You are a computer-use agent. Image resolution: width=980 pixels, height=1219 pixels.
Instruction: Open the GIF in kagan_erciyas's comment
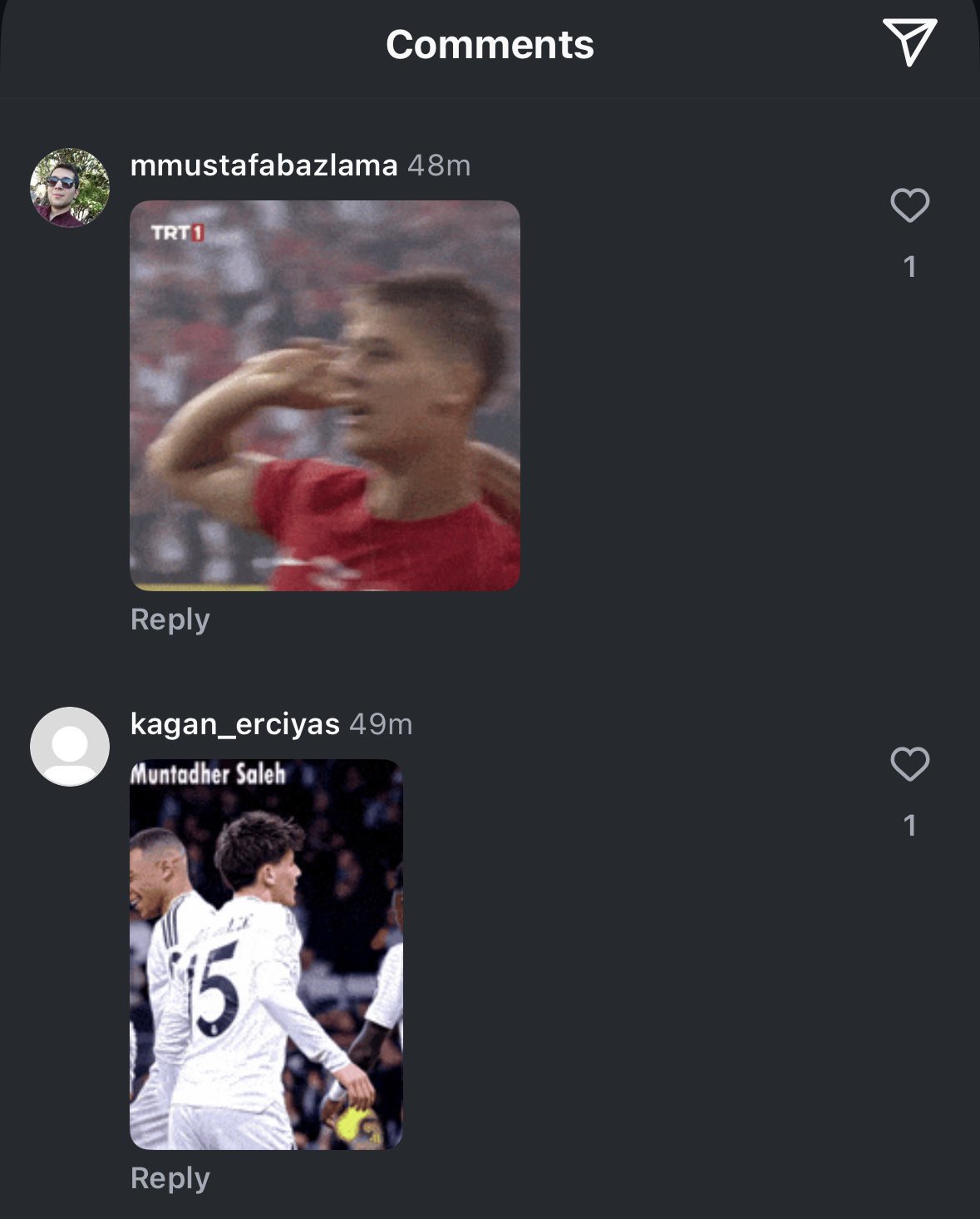[266, 955]
